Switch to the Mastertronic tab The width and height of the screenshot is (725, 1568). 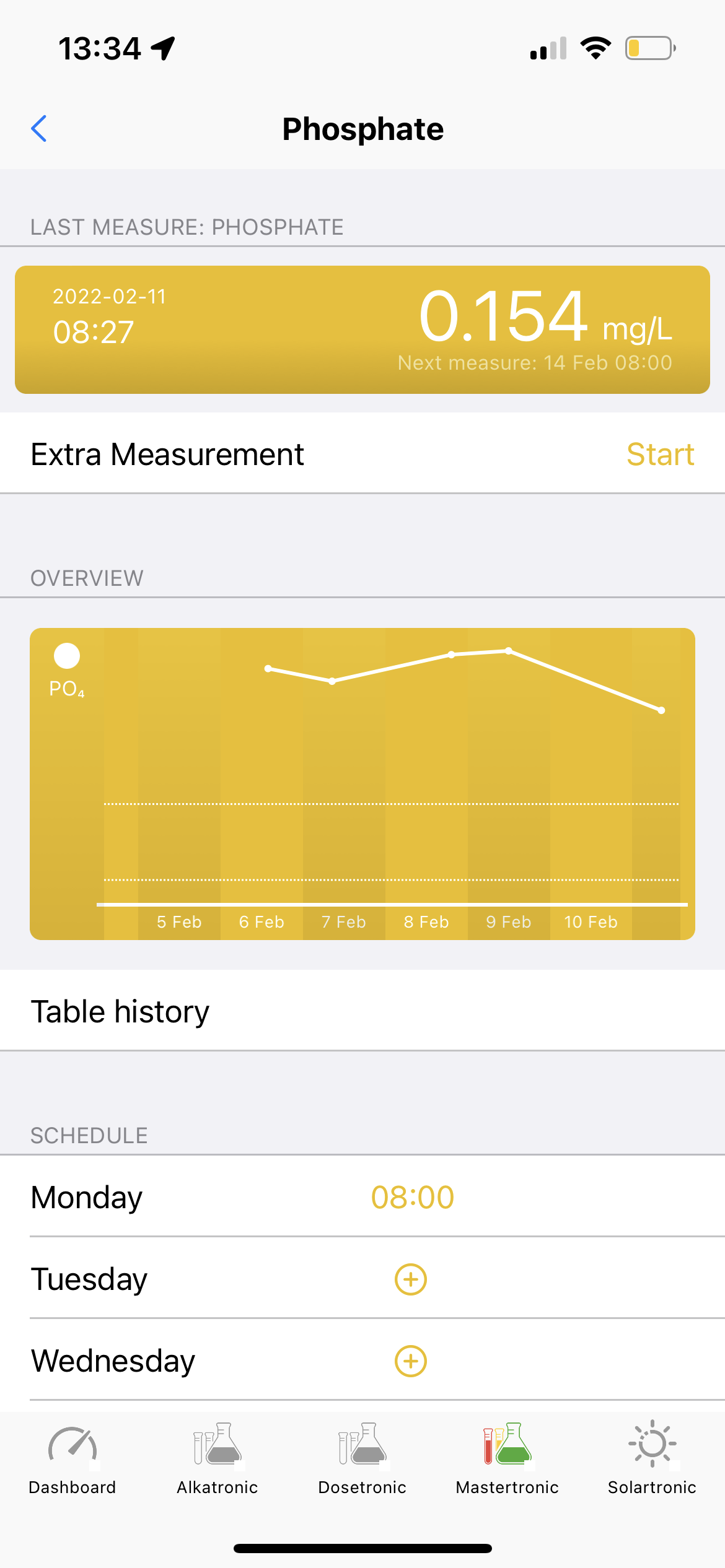click(507, 1458)
